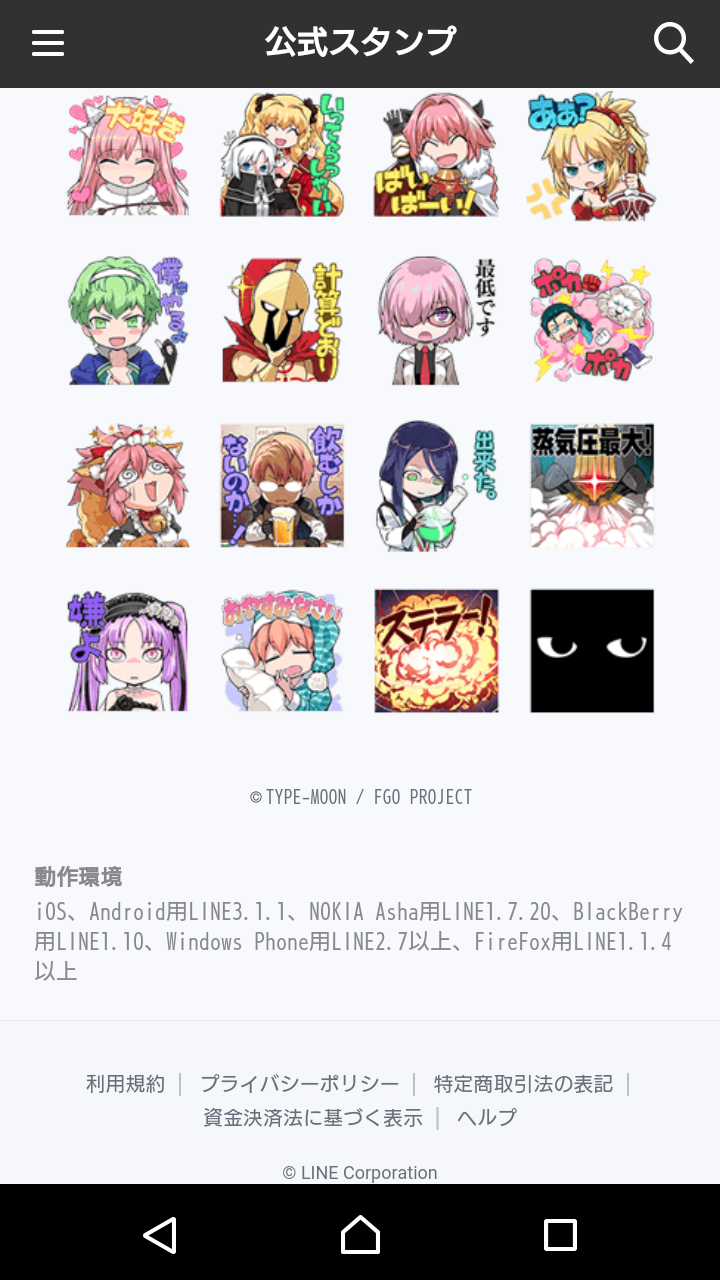
Task: Go back with the system back button
Action: click(160, 1235)
